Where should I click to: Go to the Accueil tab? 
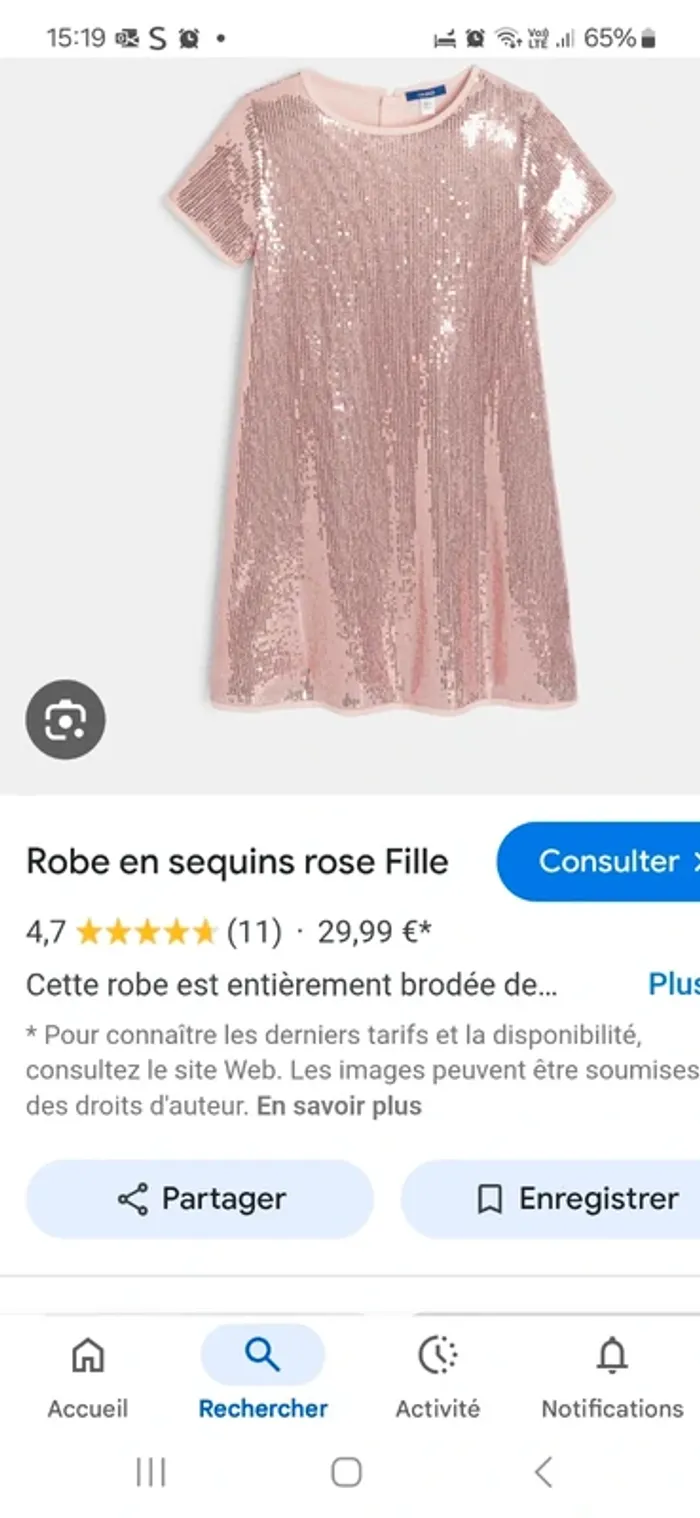tap(88, 1376)
